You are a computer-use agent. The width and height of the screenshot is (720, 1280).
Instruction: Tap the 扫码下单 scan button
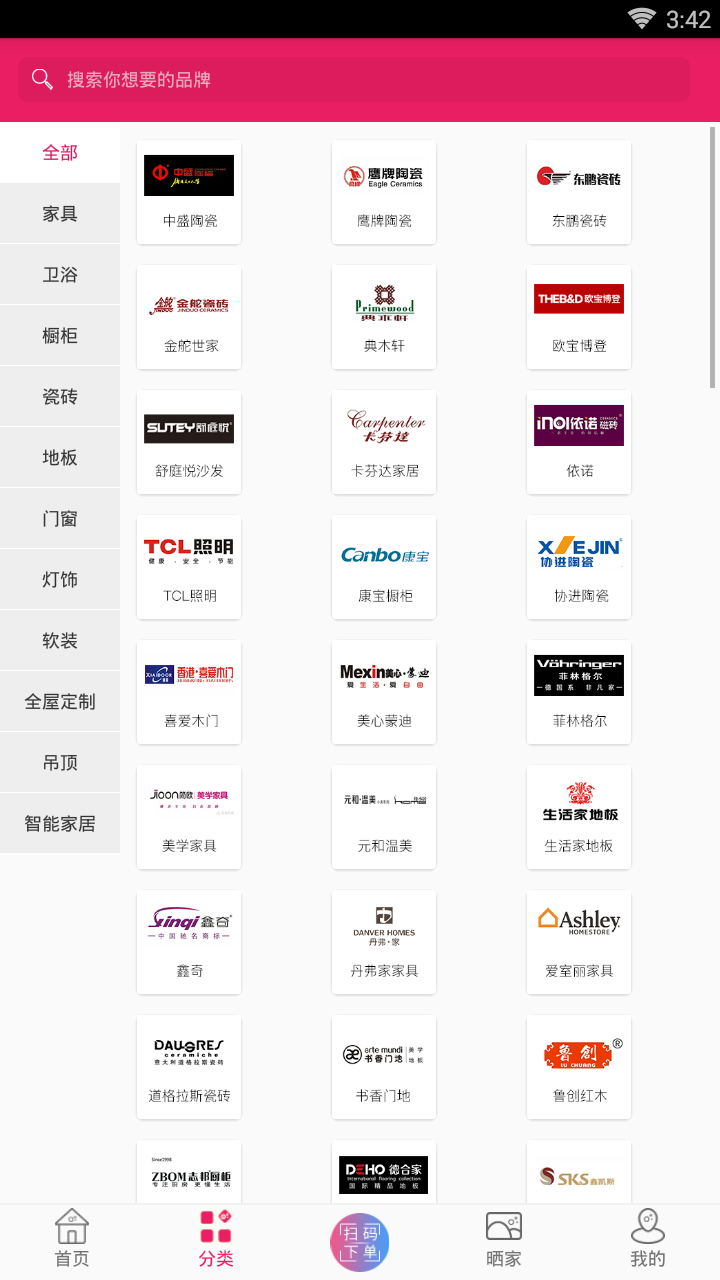(x=360, y=1242)
